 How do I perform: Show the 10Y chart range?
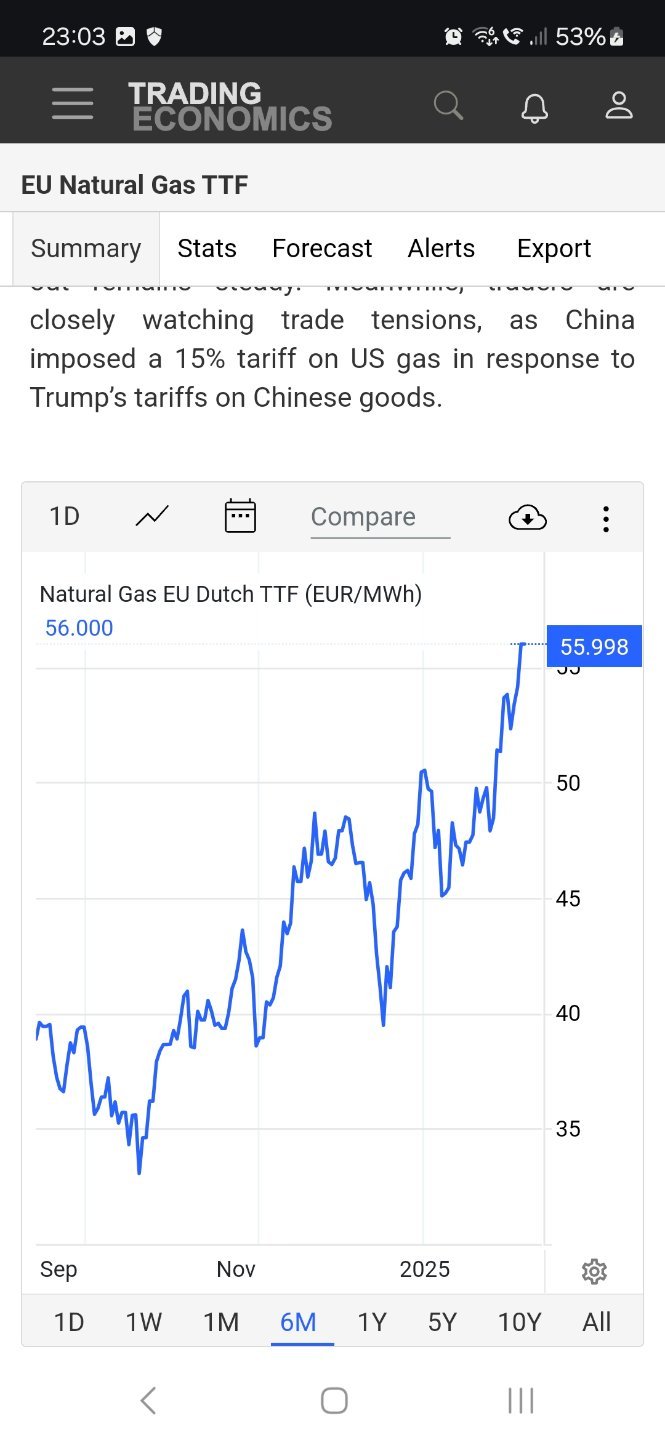[519, 1322]
